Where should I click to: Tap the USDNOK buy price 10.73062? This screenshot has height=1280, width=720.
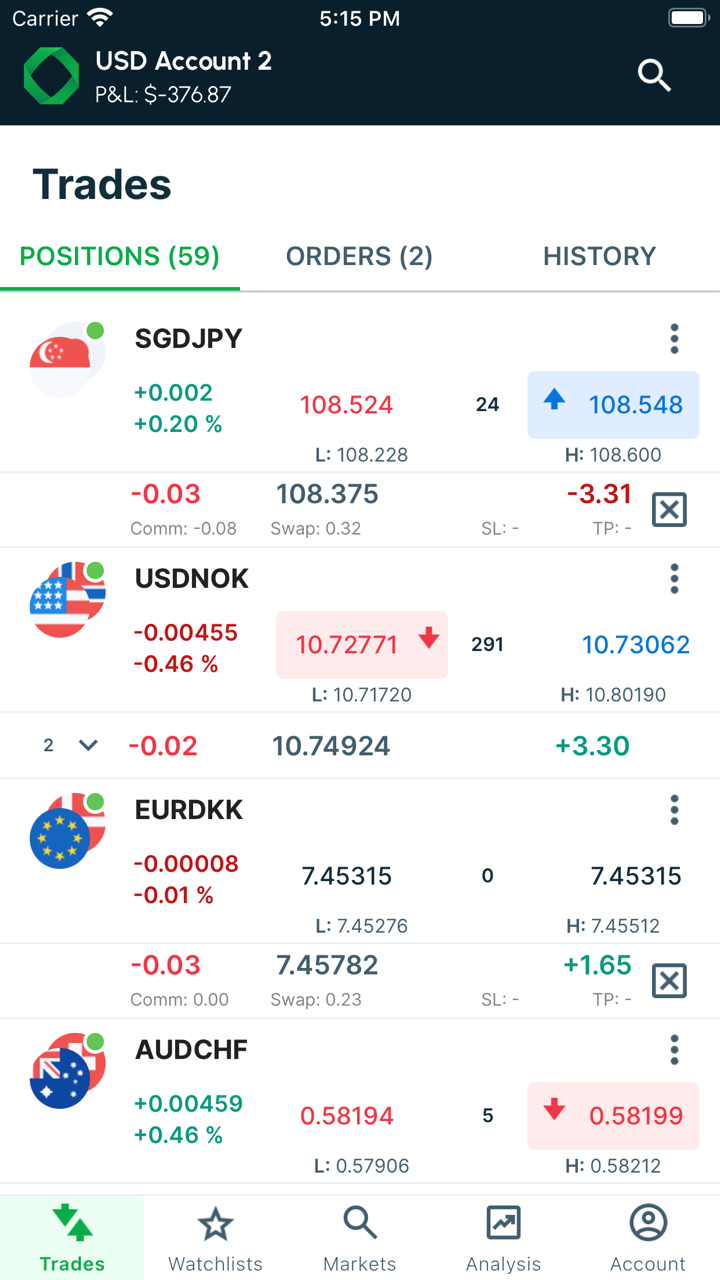click(x=636, y=645)
